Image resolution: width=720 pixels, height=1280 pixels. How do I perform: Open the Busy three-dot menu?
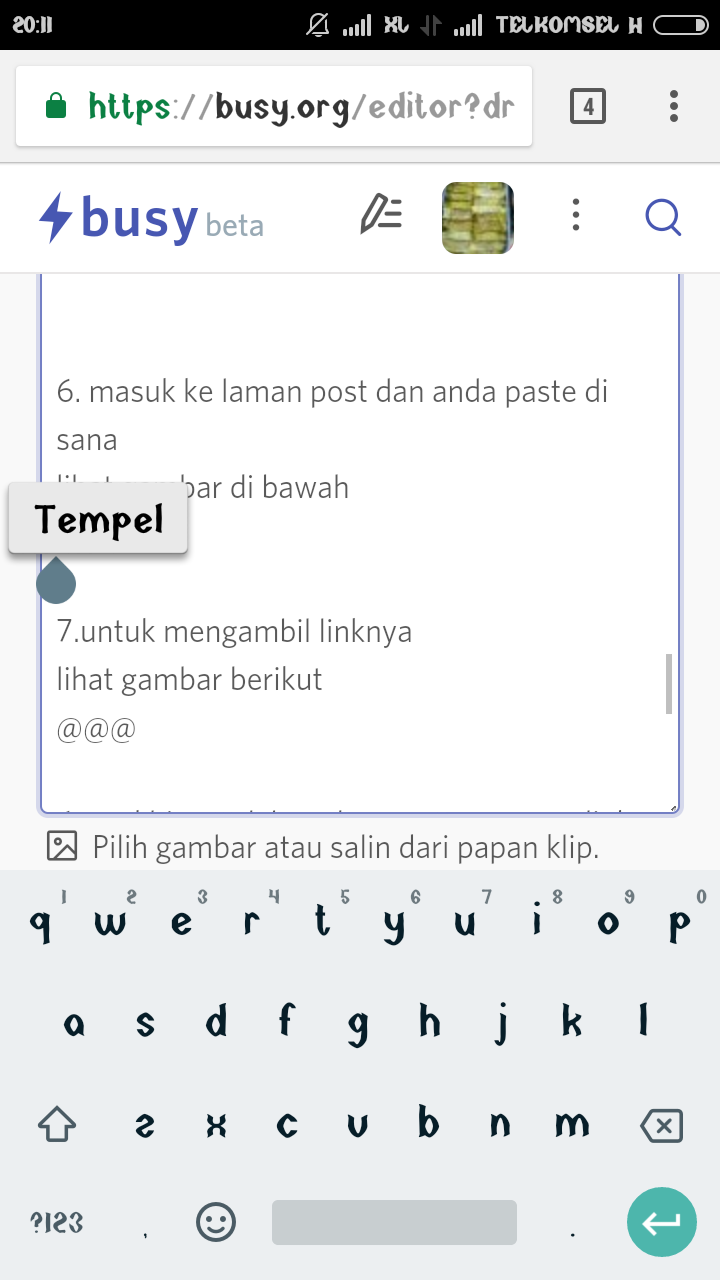pos(576,216)
